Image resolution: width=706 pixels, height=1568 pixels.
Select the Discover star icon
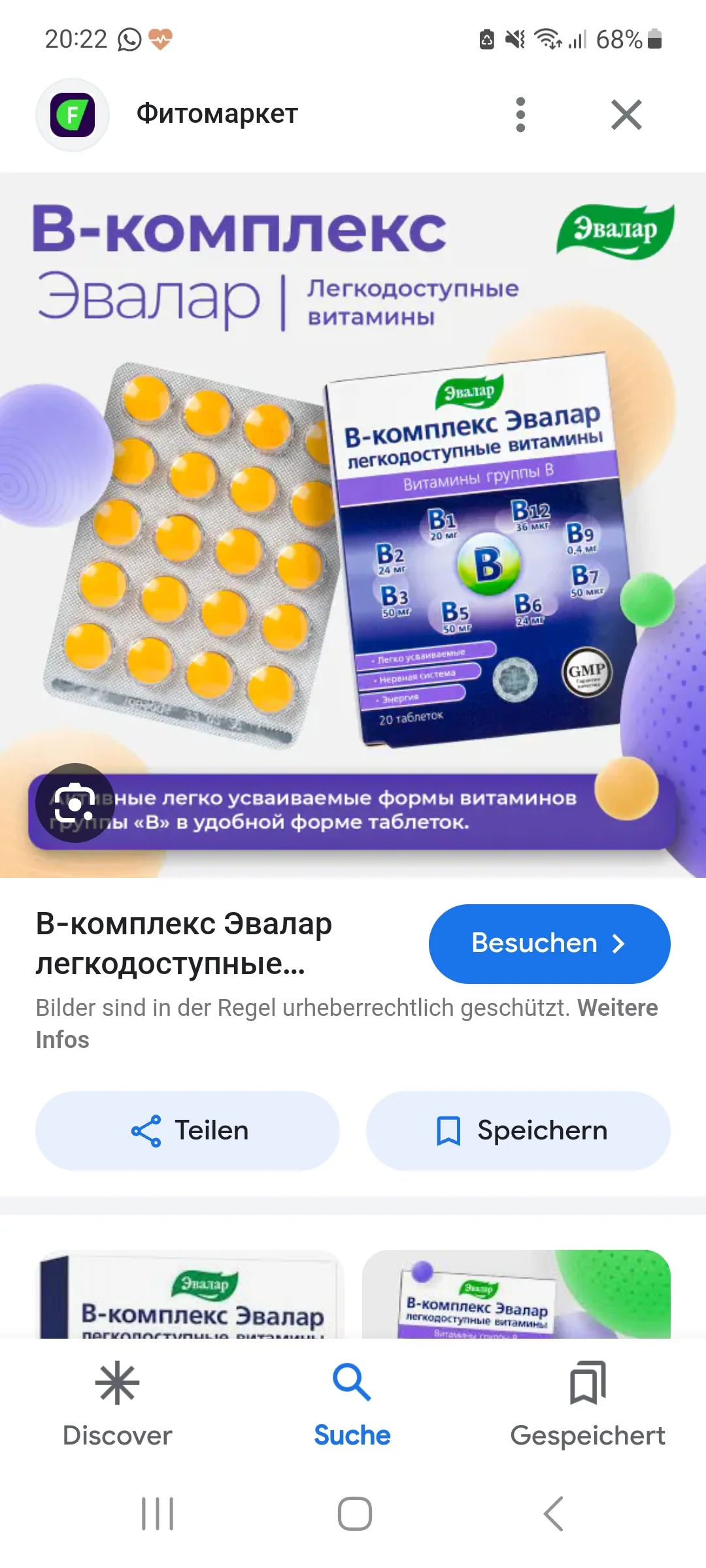click(118, 1384)
